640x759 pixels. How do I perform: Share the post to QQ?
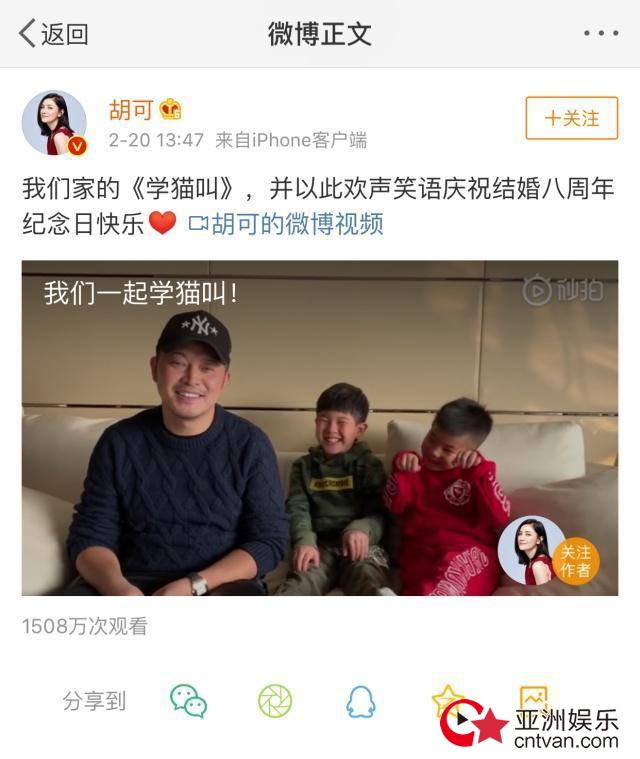click(x=361, y=701)
